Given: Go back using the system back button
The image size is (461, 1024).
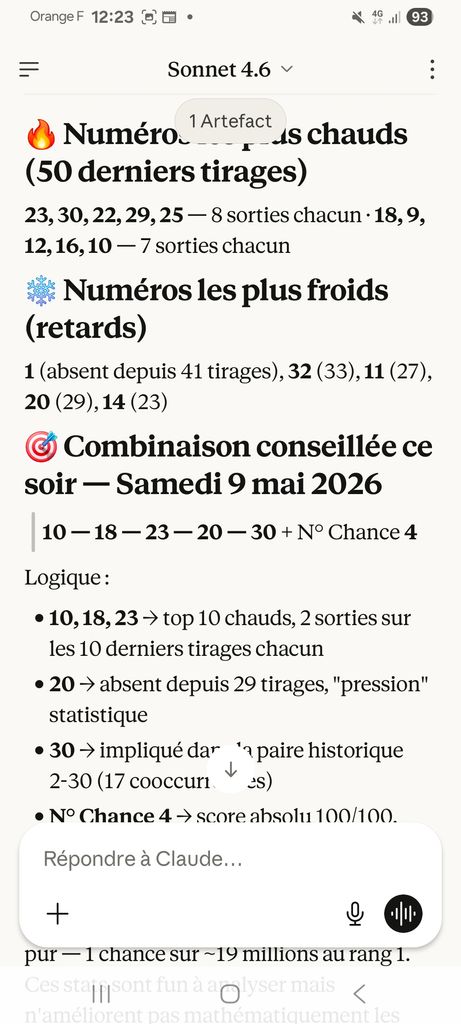Looking at the screenshot, I should click(x=359, y=994).
